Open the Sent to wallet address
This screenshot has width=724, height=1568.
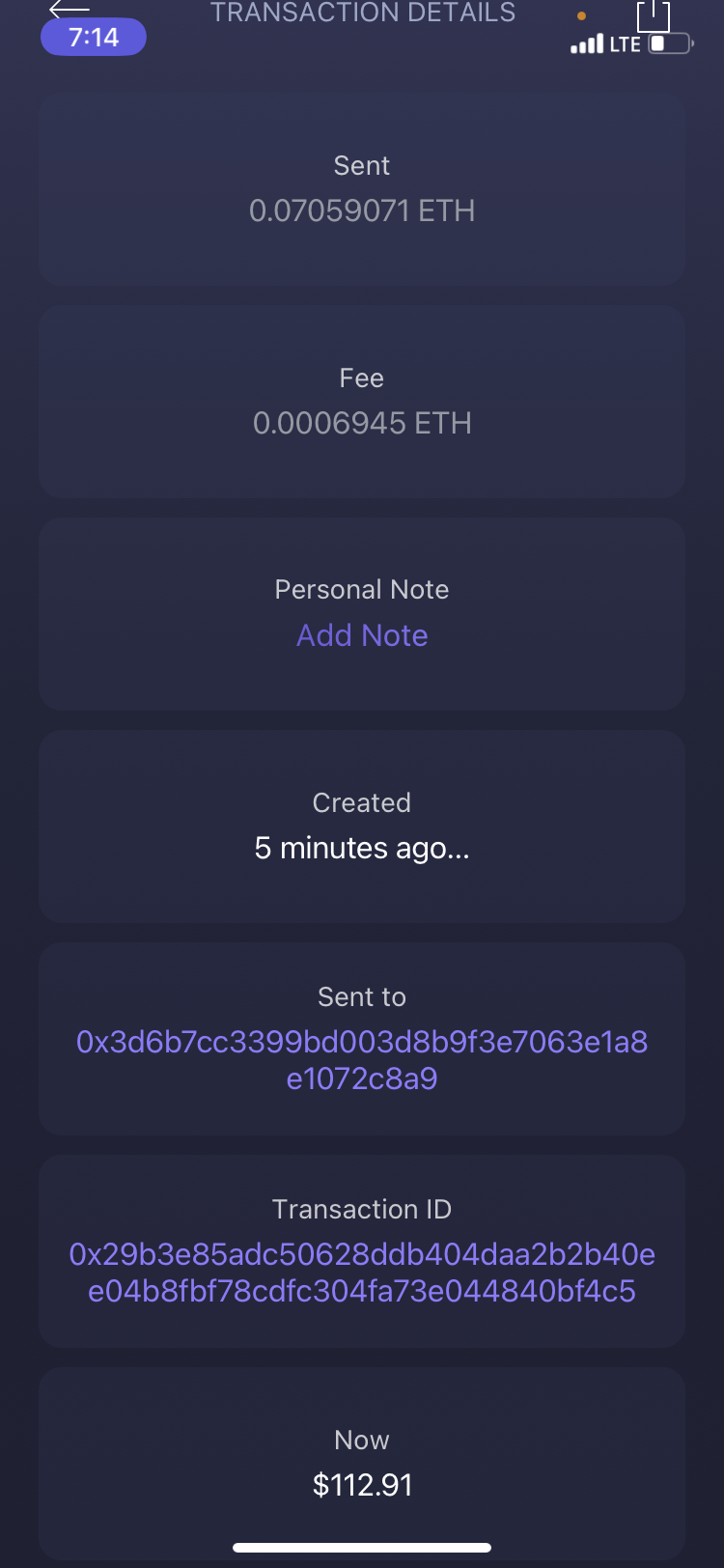pyautogui.click(x=362, y=1060)
